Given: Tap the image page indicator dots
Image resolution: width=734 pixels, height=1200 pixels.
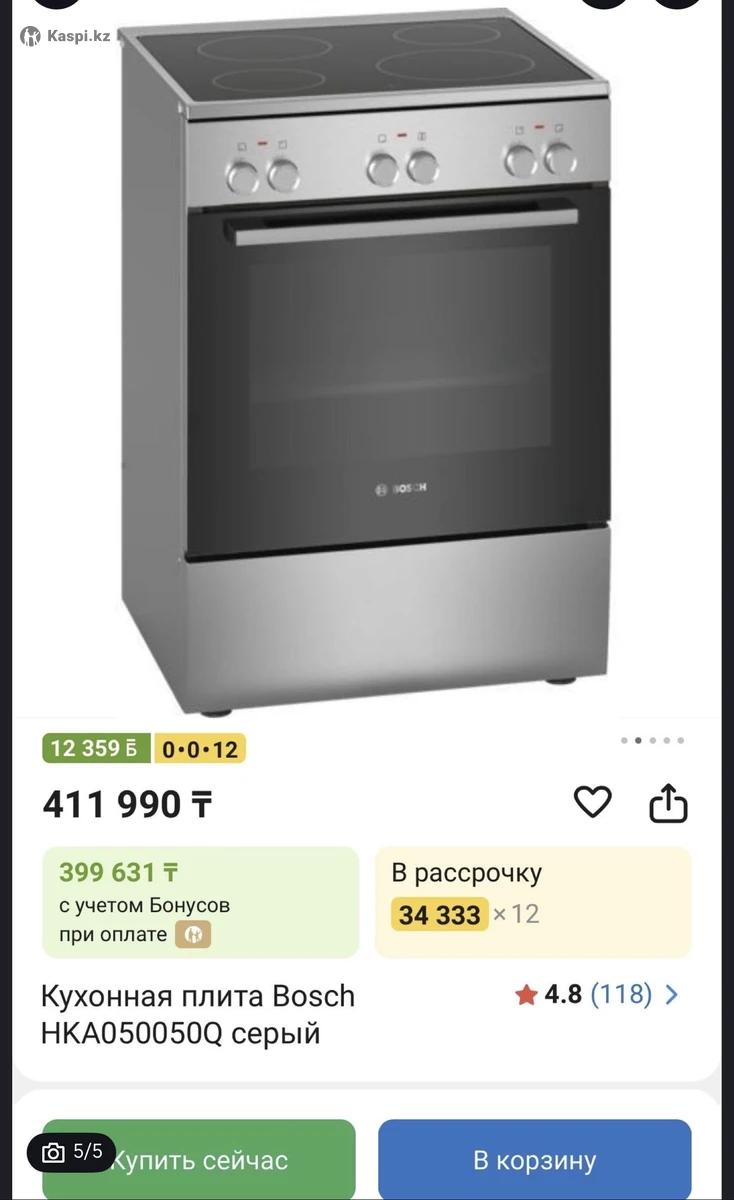Looking at the screenshot, I should (652, 741).
